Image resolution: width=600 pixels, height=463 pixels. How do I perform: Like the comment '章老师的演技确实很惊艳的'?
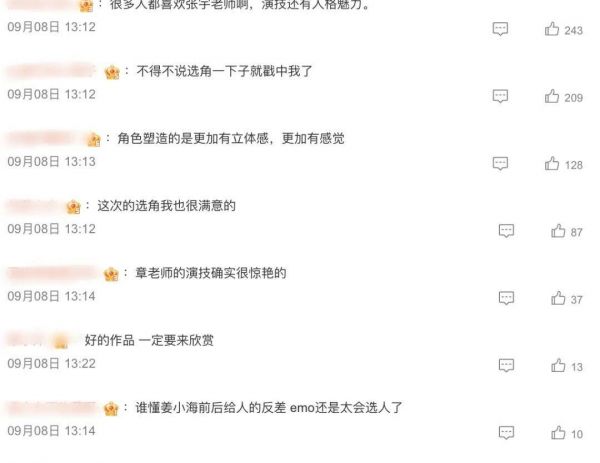click(558, 298)
